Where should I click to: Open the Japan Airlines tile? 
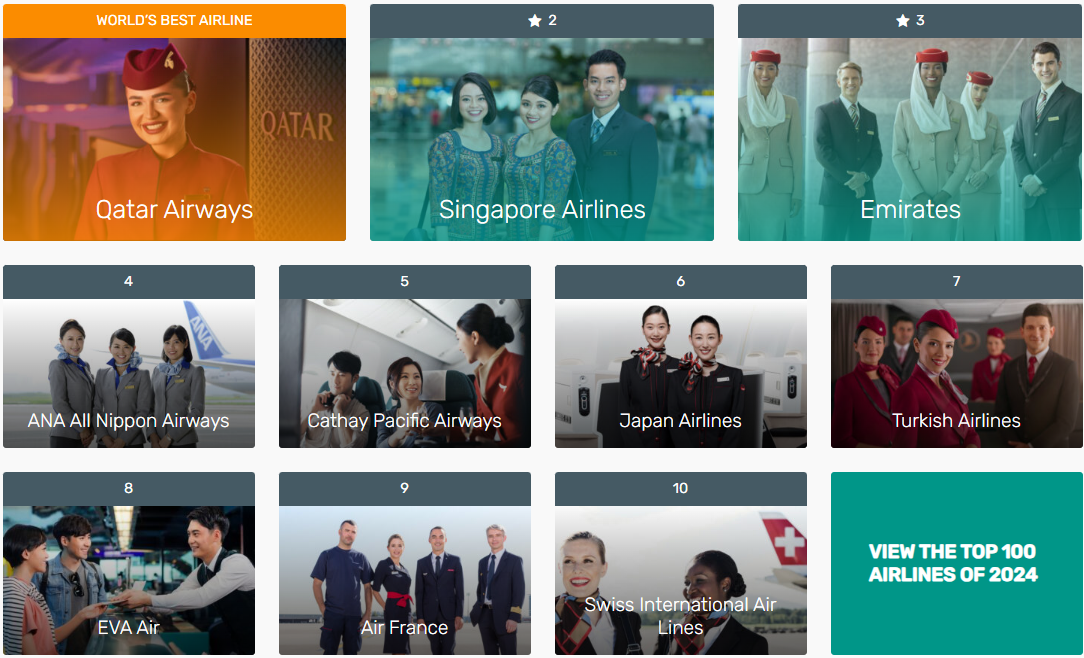[x=680, y=372]
